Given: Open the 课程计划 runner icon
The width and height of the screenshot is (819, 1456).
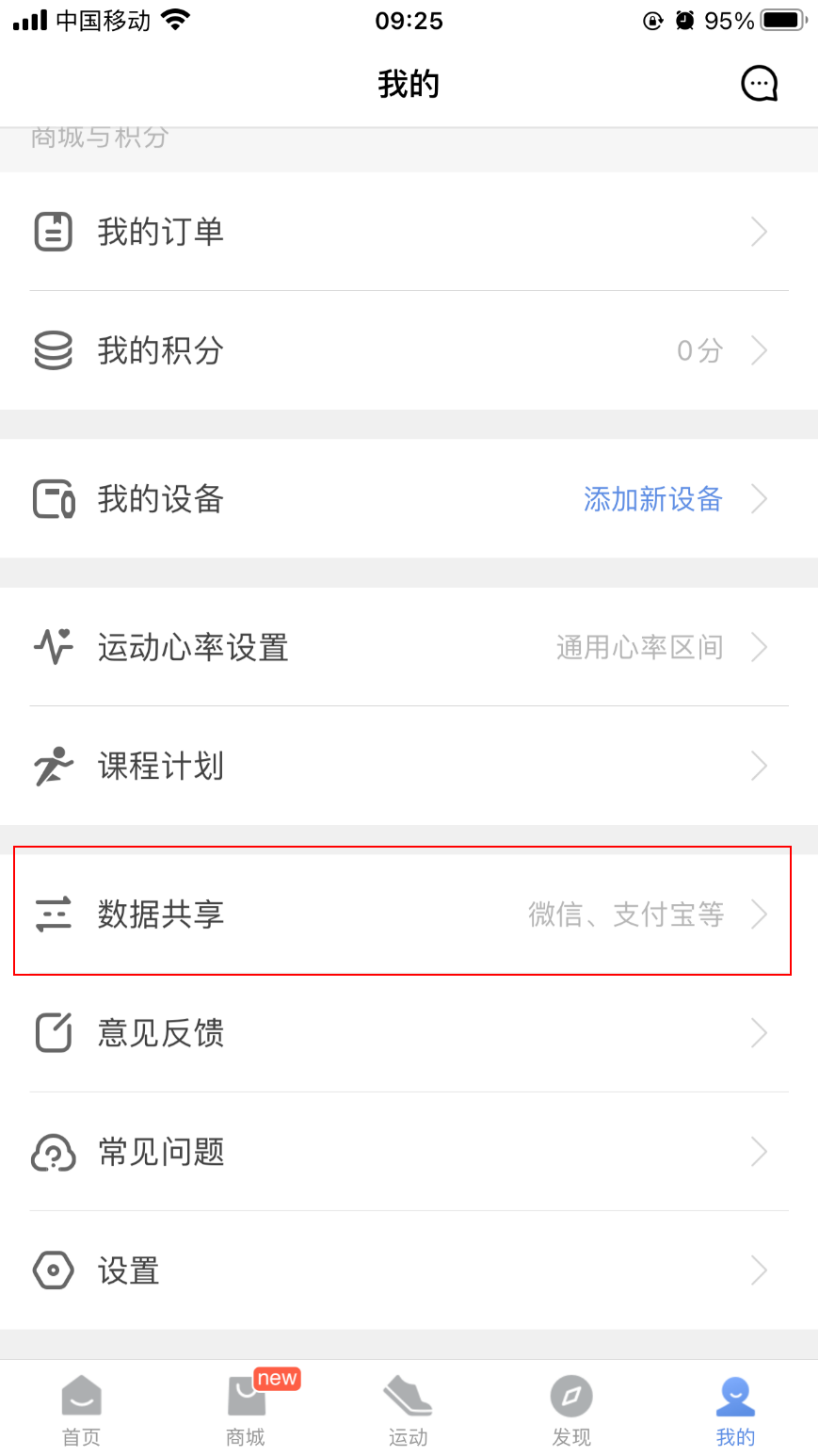Looking at the screenshot, I should pyautogui.click(x=54, y=766).
